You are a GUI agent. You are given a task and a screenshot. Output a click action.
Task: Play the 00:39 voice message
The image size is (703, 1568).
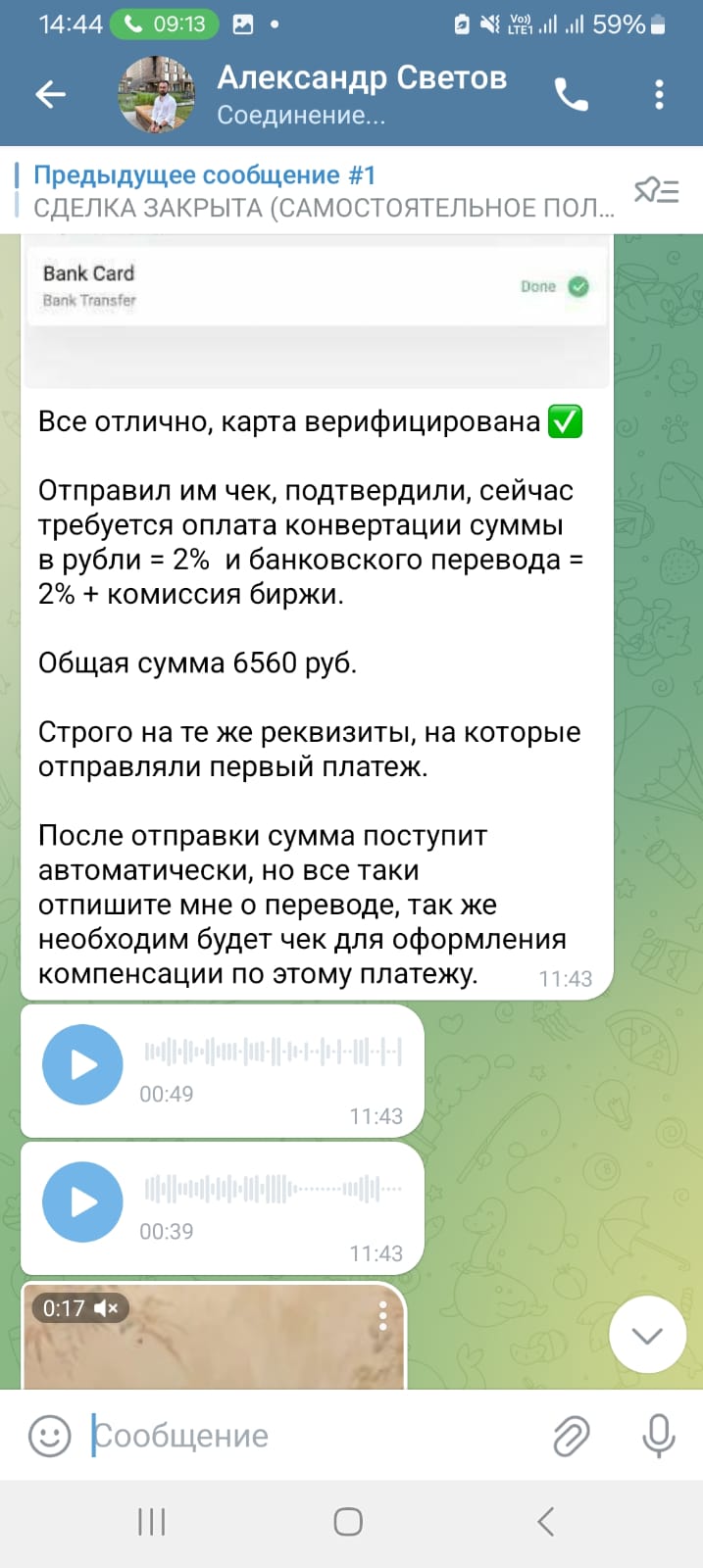82,1201
